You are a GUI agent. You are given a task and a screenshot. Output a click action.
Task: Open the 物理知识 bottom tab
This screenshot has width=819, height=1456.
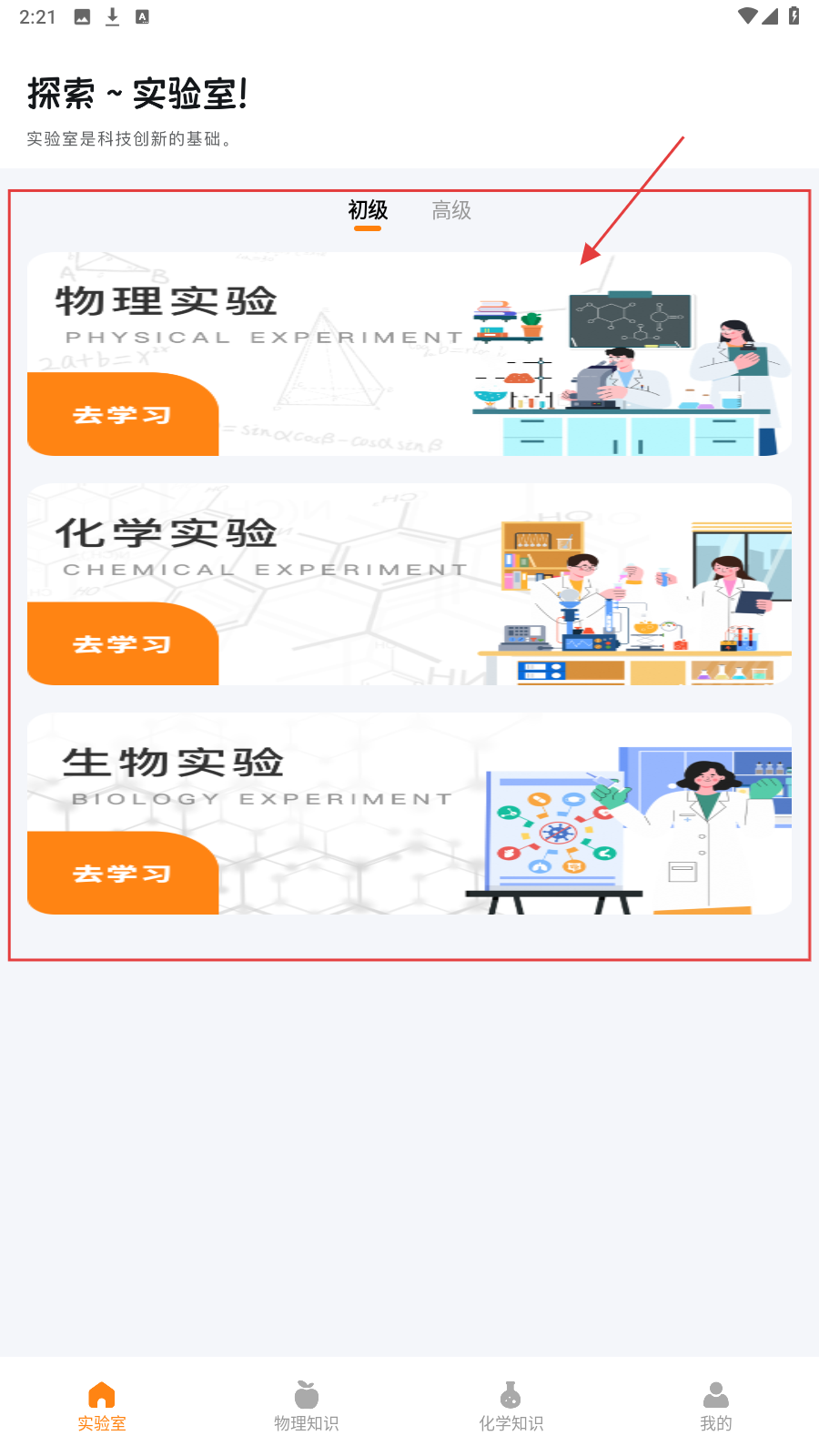coord(307,1407)
